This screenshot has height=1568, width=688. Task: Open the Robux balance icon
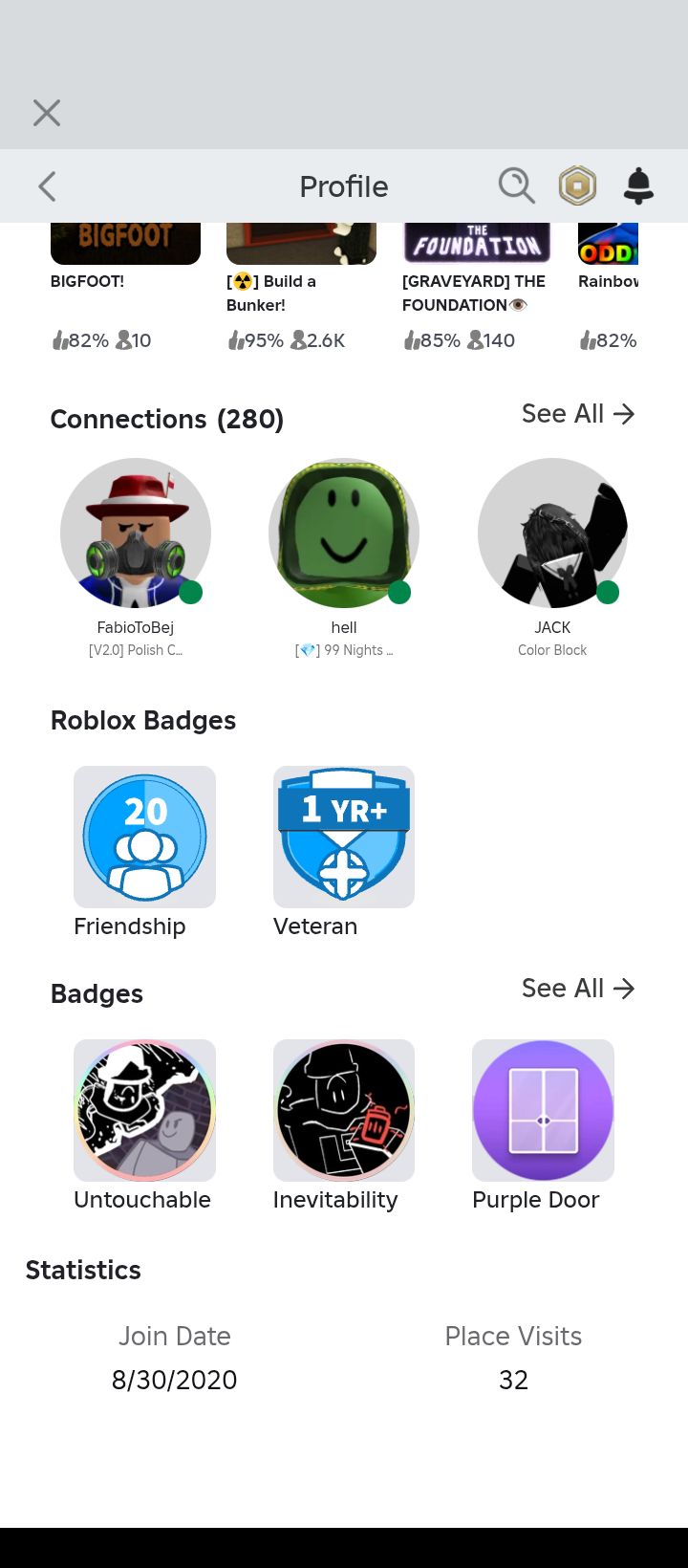[577, 185]
